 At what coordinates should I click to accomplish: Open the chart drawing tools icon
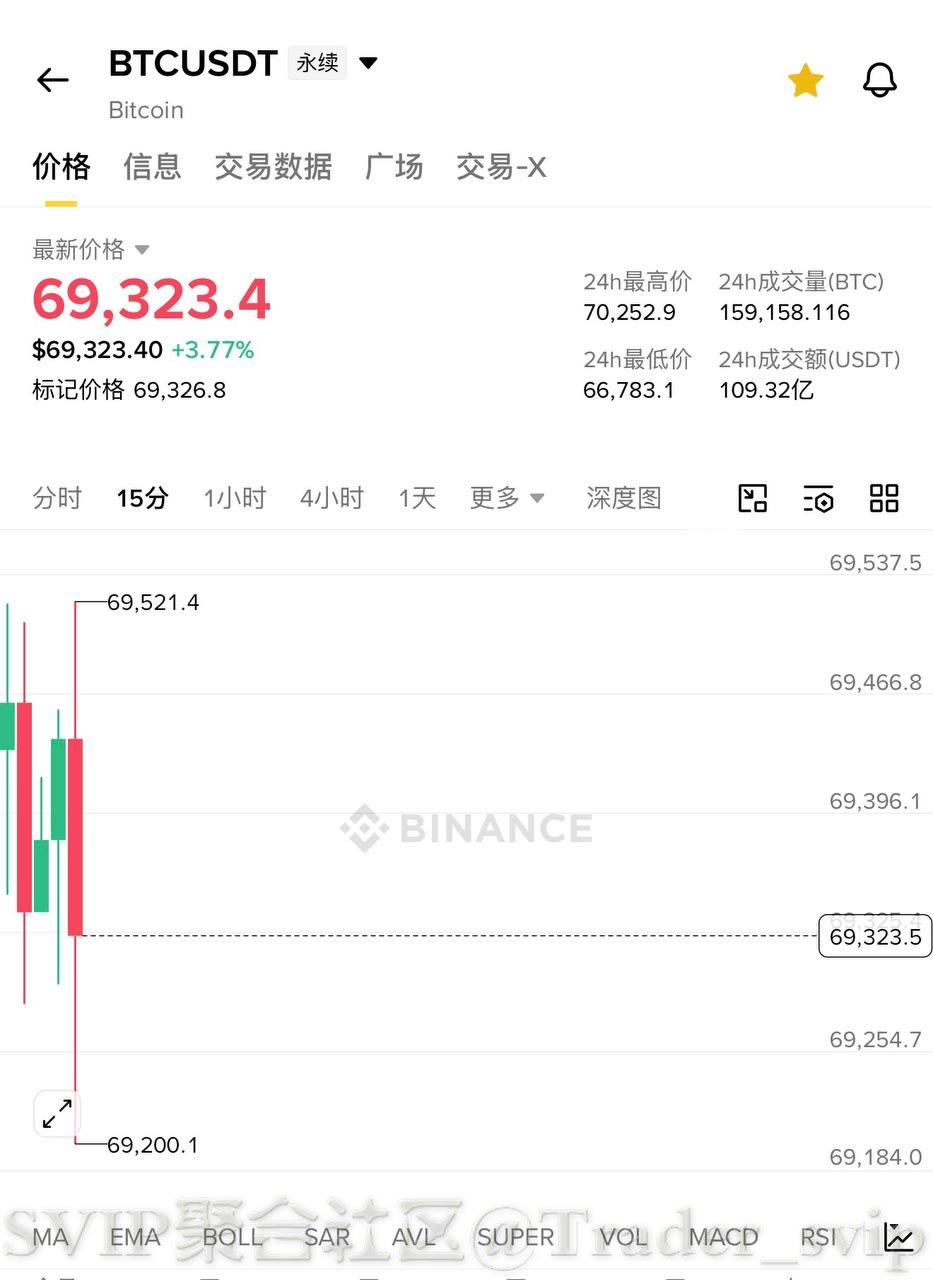tap(752, 498)
